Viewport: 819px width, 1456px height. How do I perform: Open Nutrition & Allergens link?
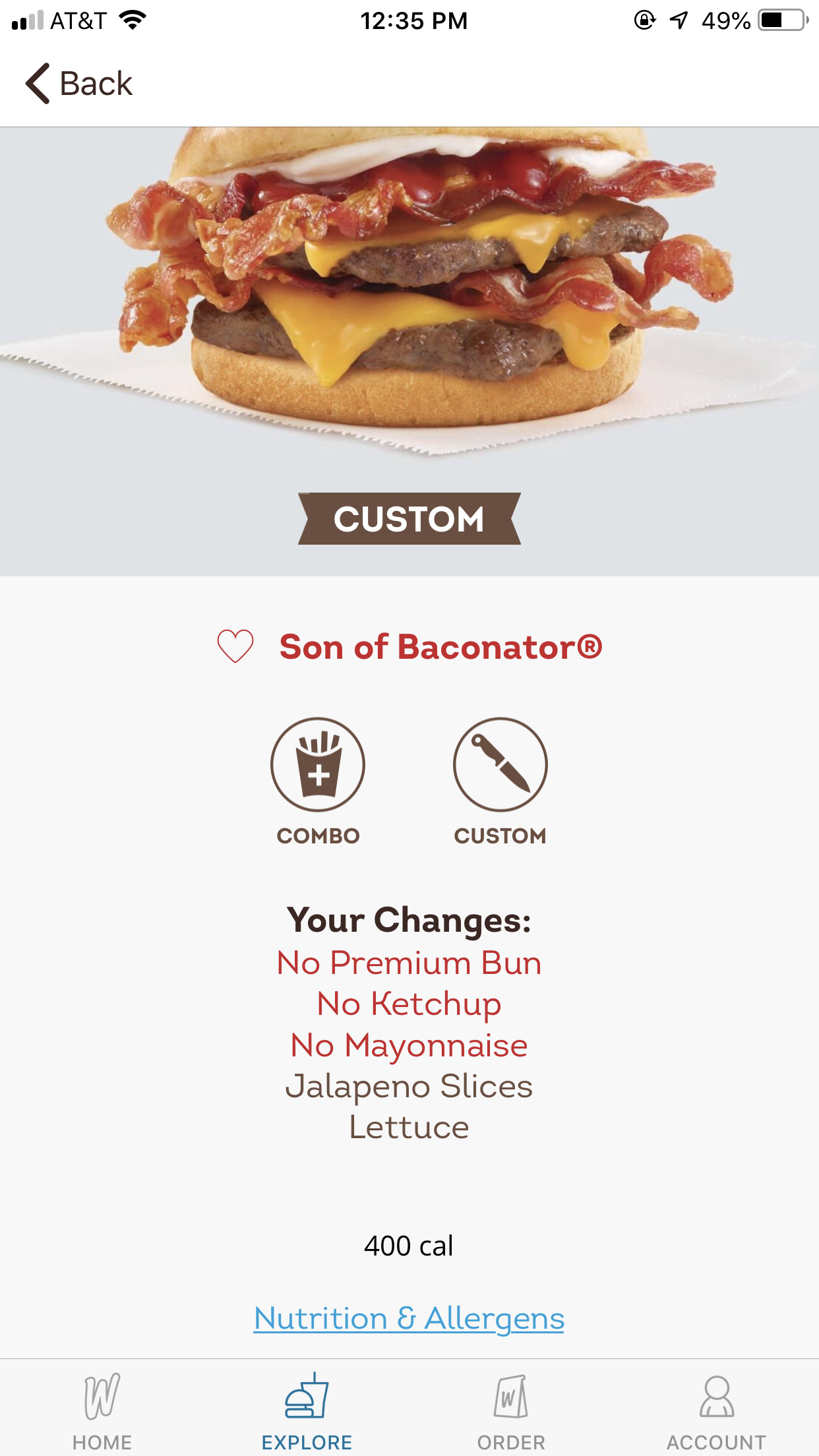point(409,1318)
